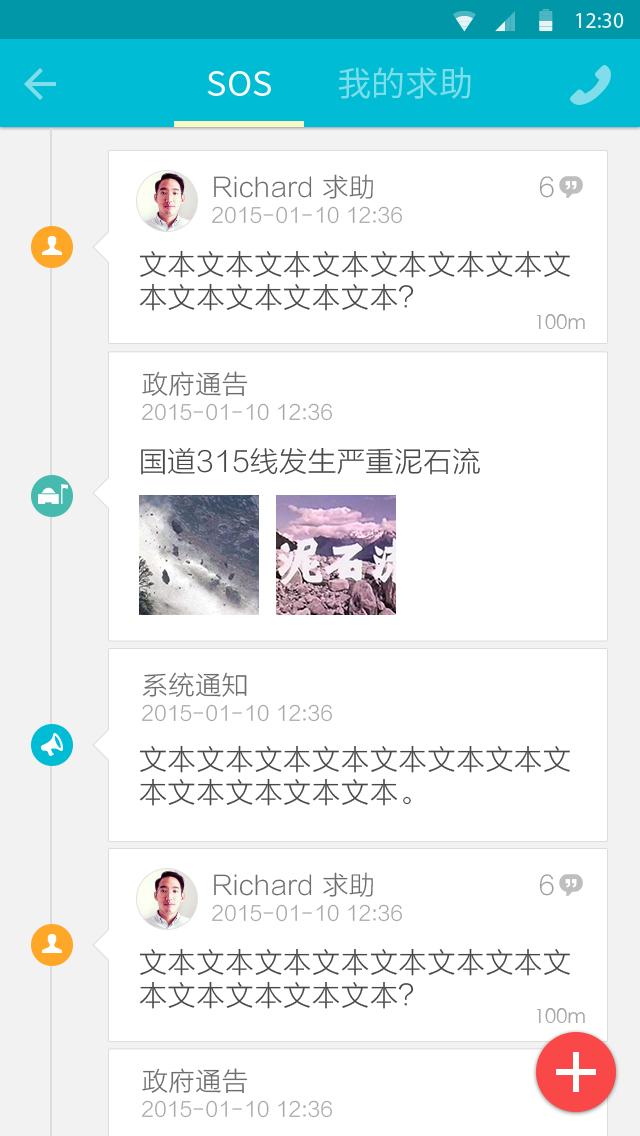Switch to the 我的求助 tab
Screen dimensions: 640x1136
(404, 84)
